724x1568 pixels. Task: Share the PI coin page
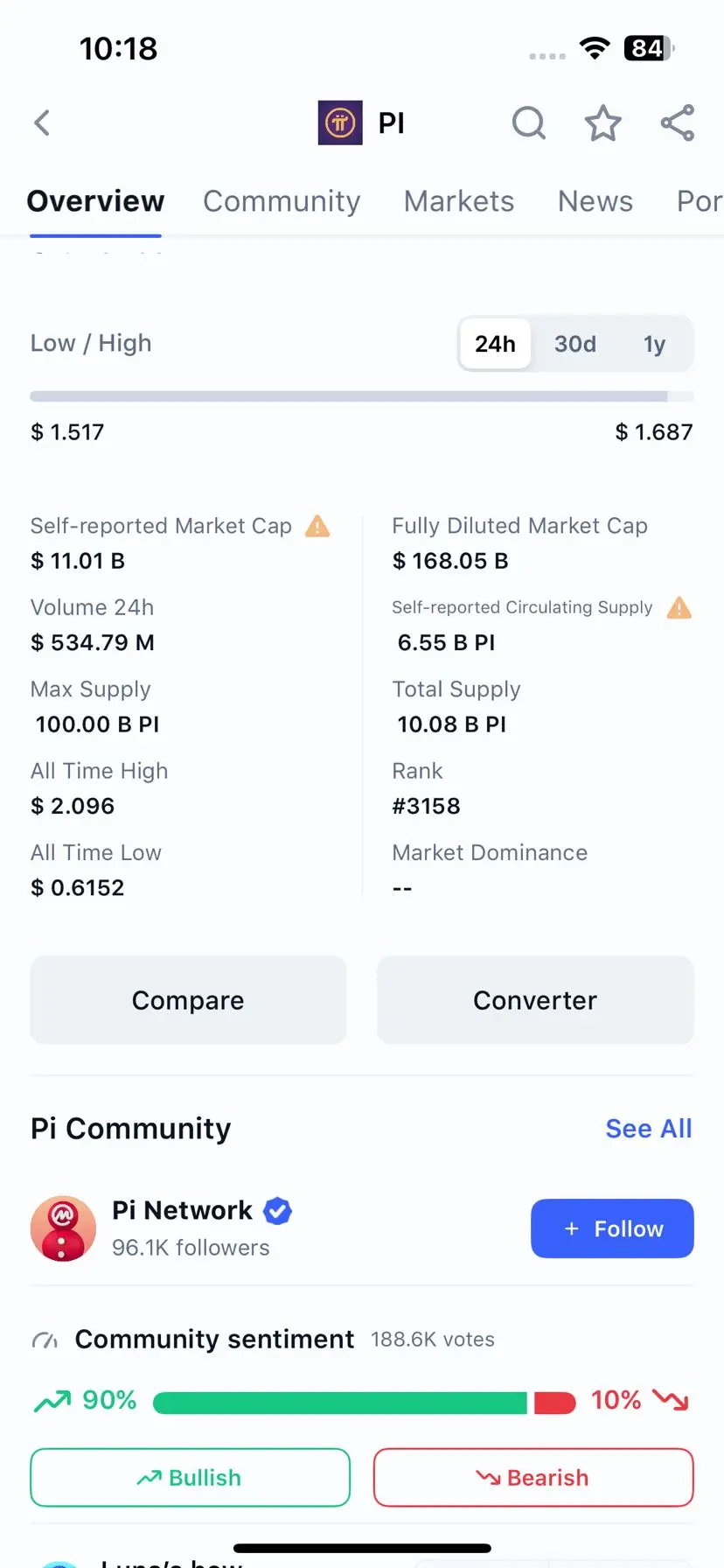click(678, 123)
